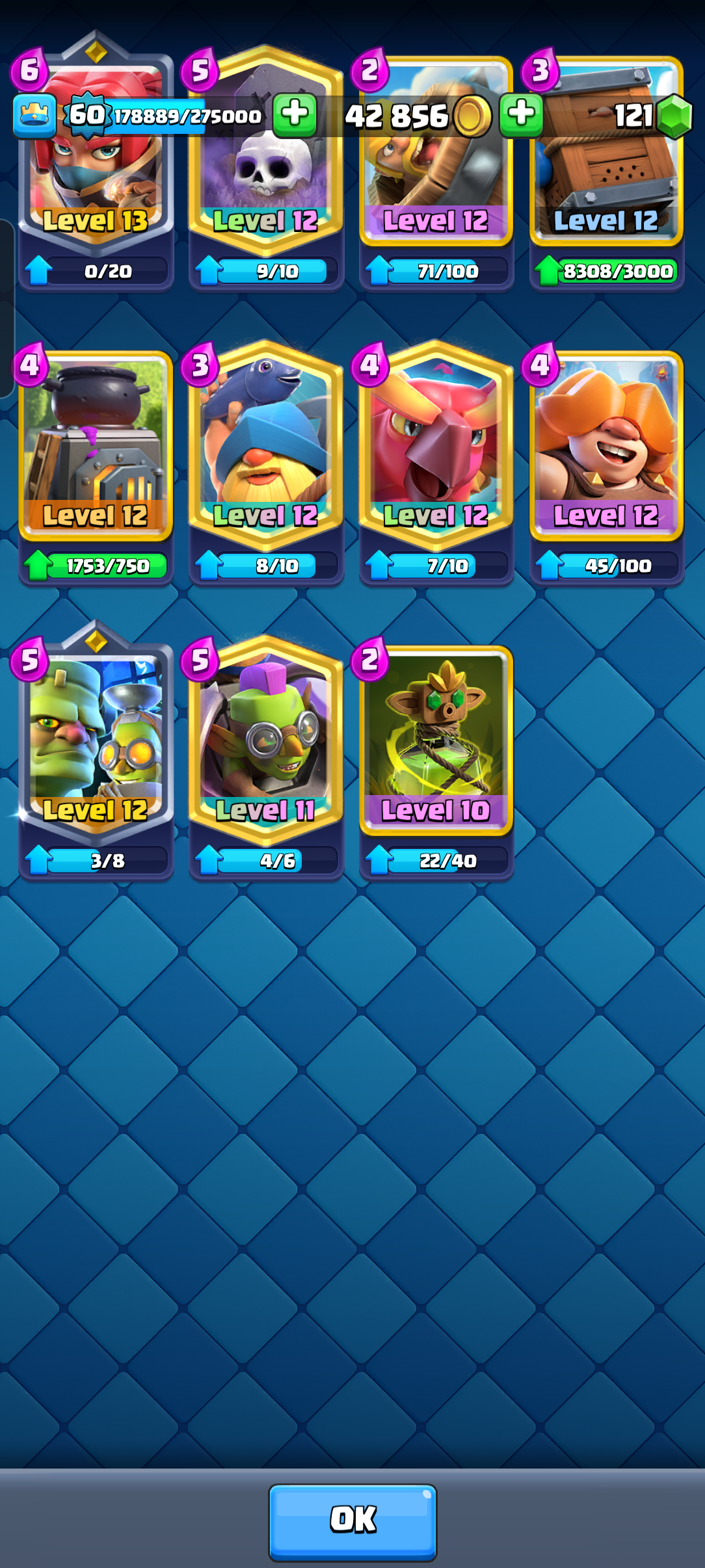Open the crown king level icon
This screenshot has width=705, height=1568.
(x=34, y=115)
